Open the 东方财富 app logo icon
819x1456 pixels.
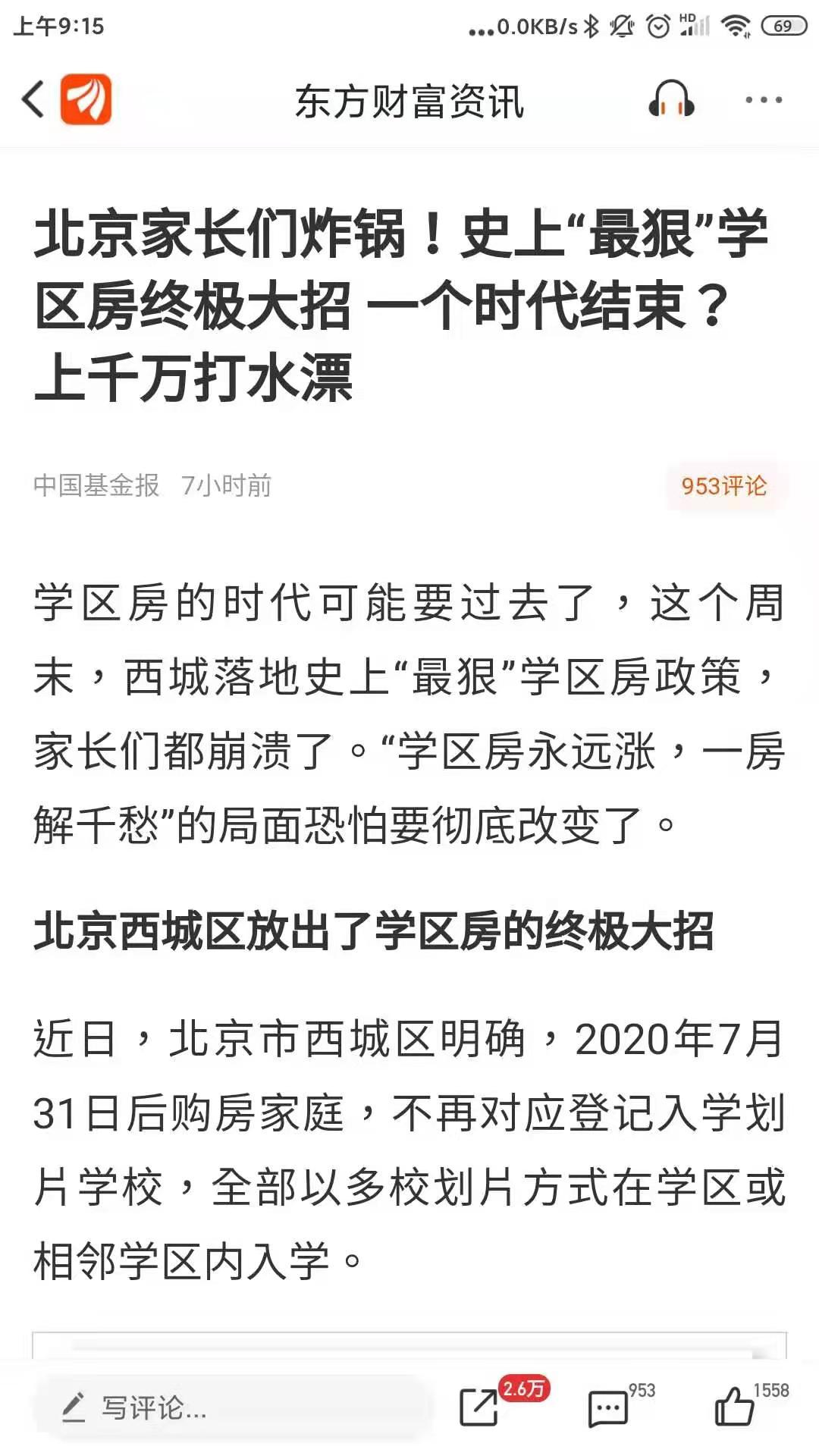tap(86, 99)
